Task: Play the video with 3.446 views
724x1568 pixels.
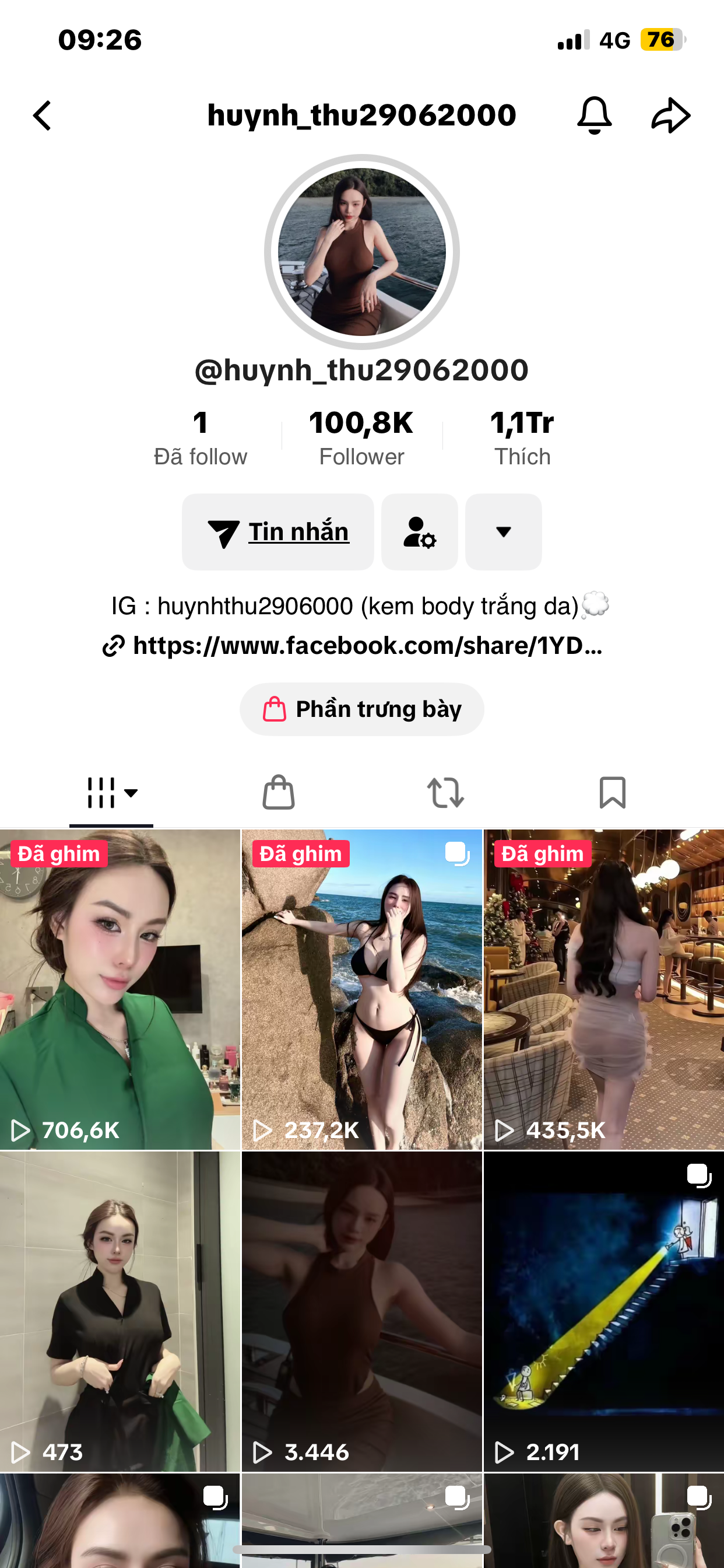Action: 361,1311
